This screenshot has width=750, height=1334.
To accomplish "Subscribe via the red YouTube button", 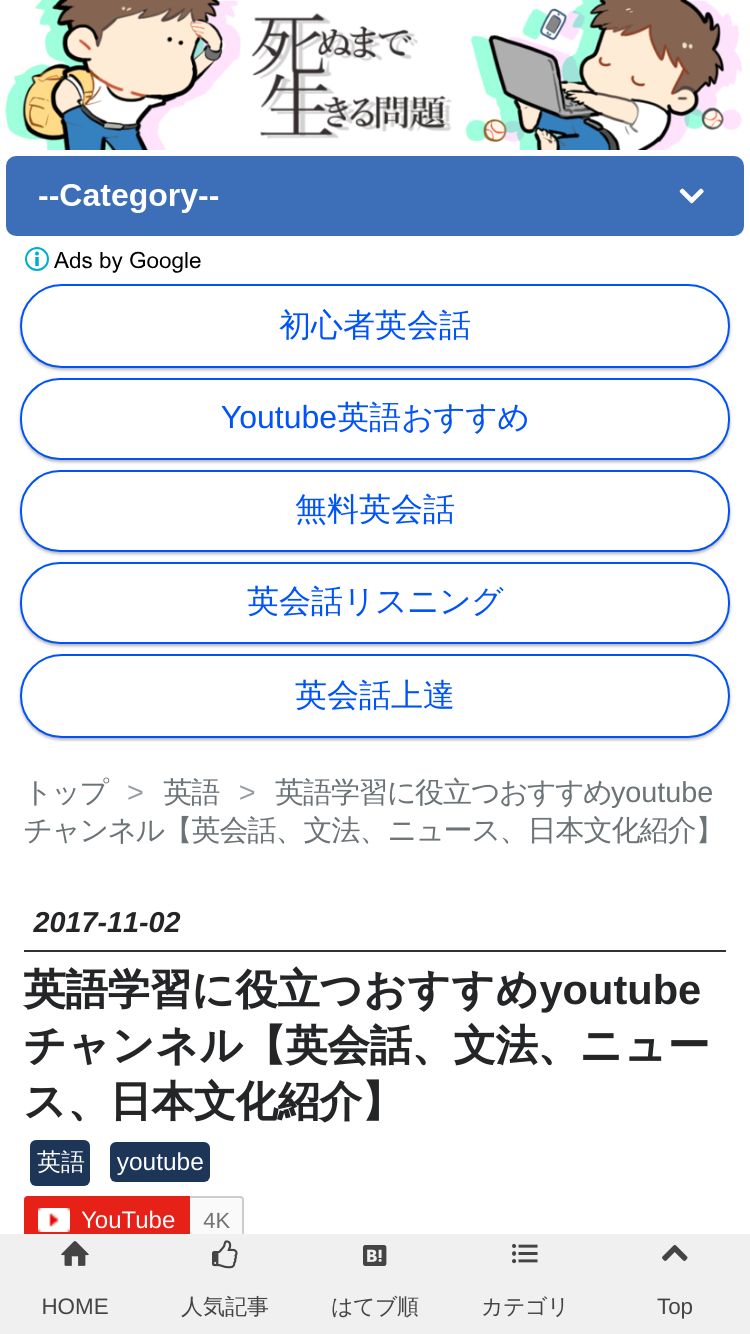I will coord(107,1218).
